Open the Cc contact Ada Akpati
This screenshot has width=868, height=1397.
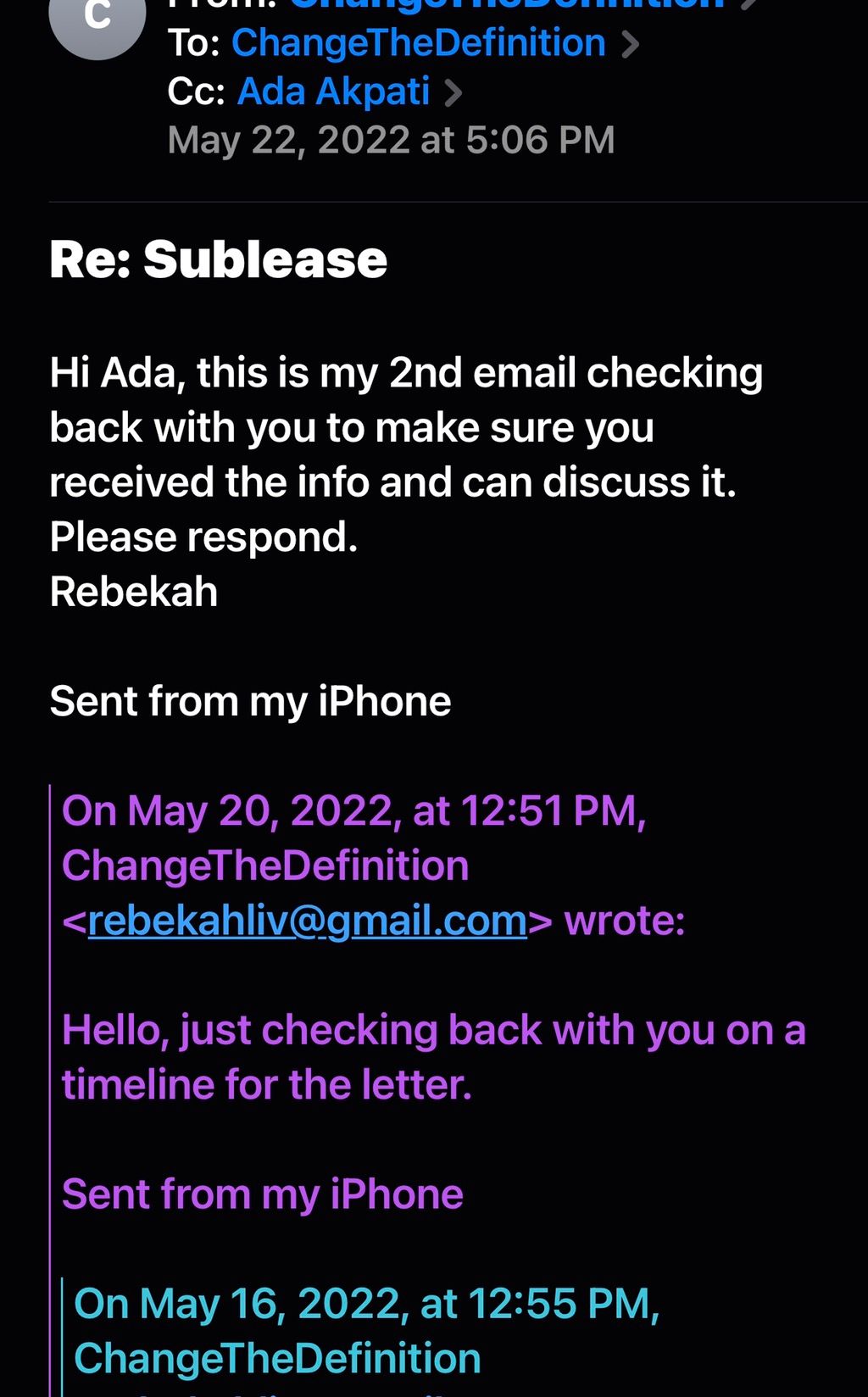[334, 92]
